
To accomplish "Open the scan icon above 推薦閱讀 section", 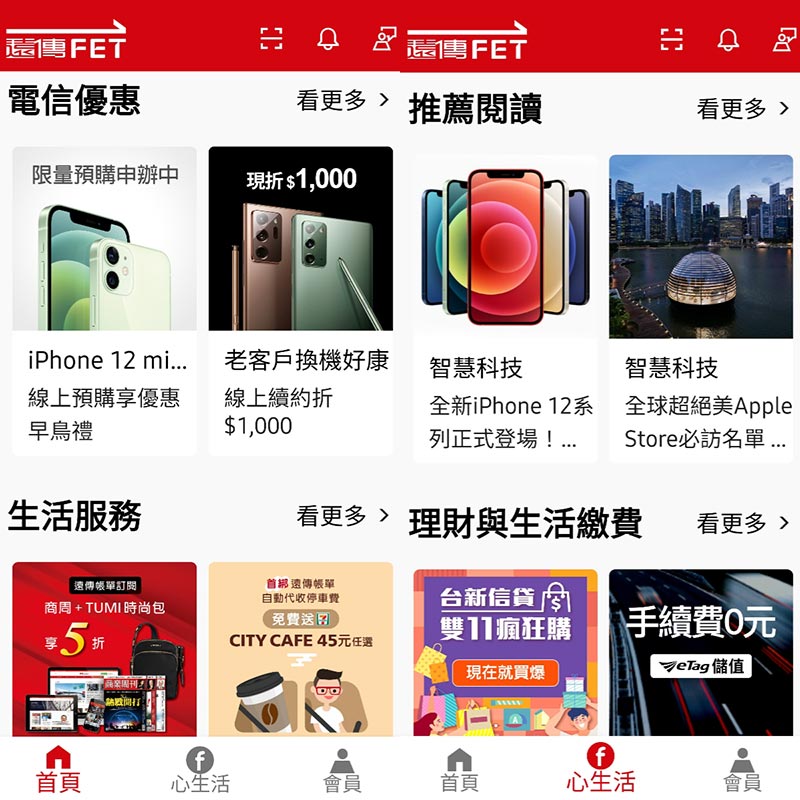I will point(672,39).
